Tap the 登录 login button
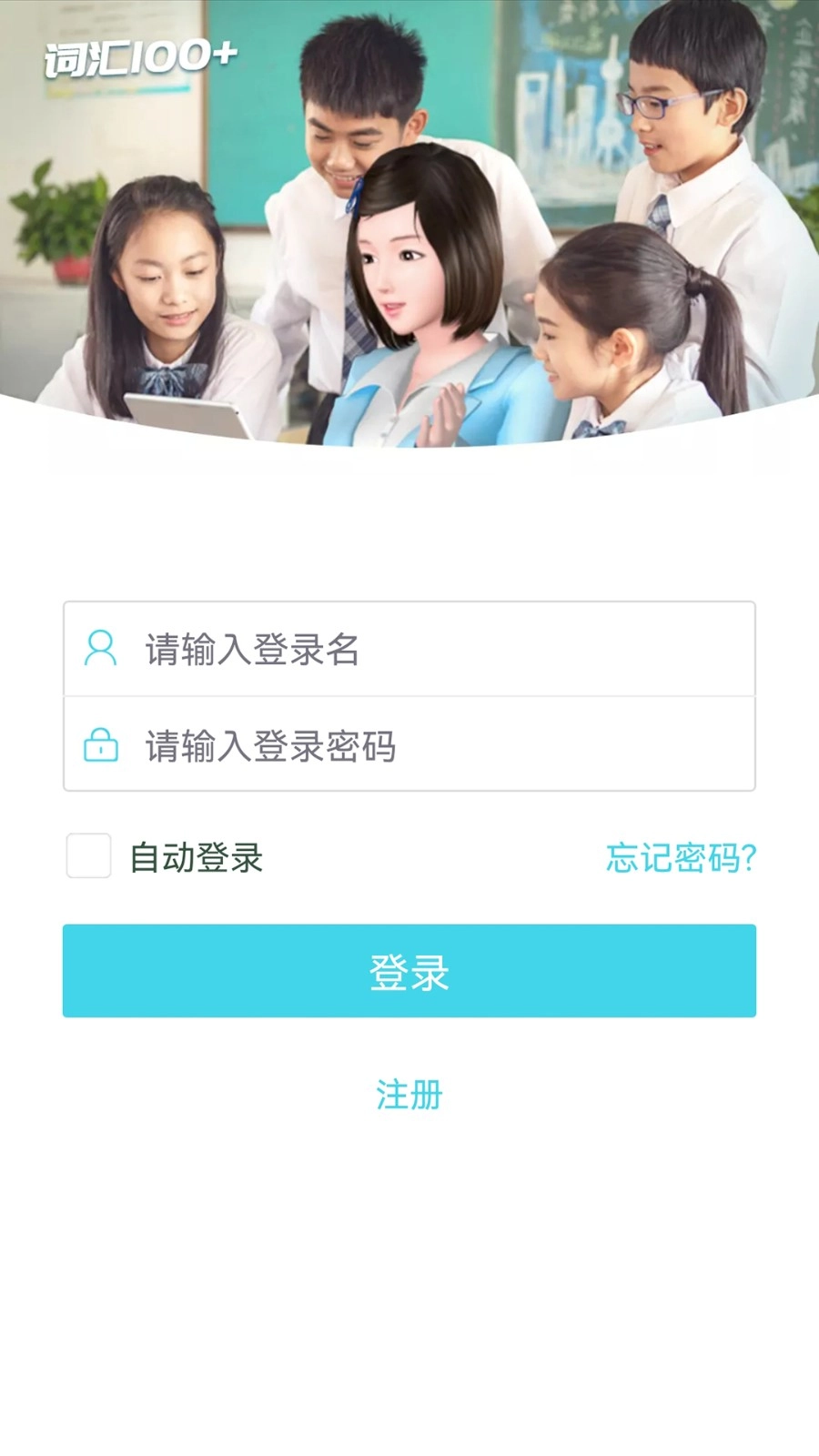The image size is (819, 1456). [x=409, y=971]
